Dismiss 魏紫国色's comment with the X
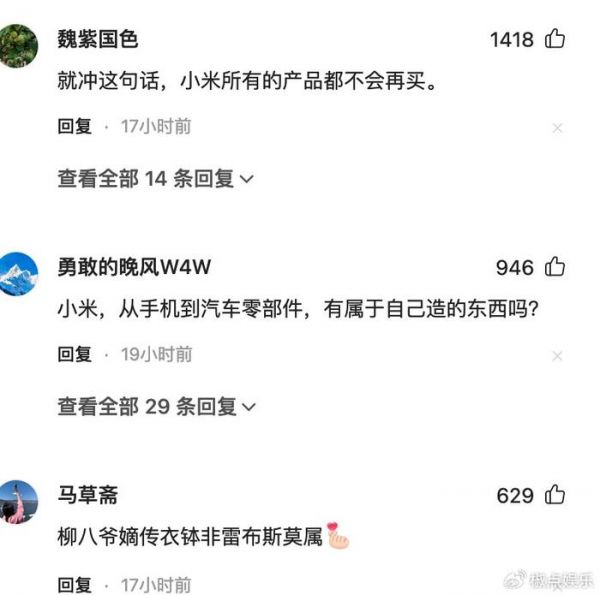Image resolution: width=600 pixels, height=595 pixels. (558, 128)
